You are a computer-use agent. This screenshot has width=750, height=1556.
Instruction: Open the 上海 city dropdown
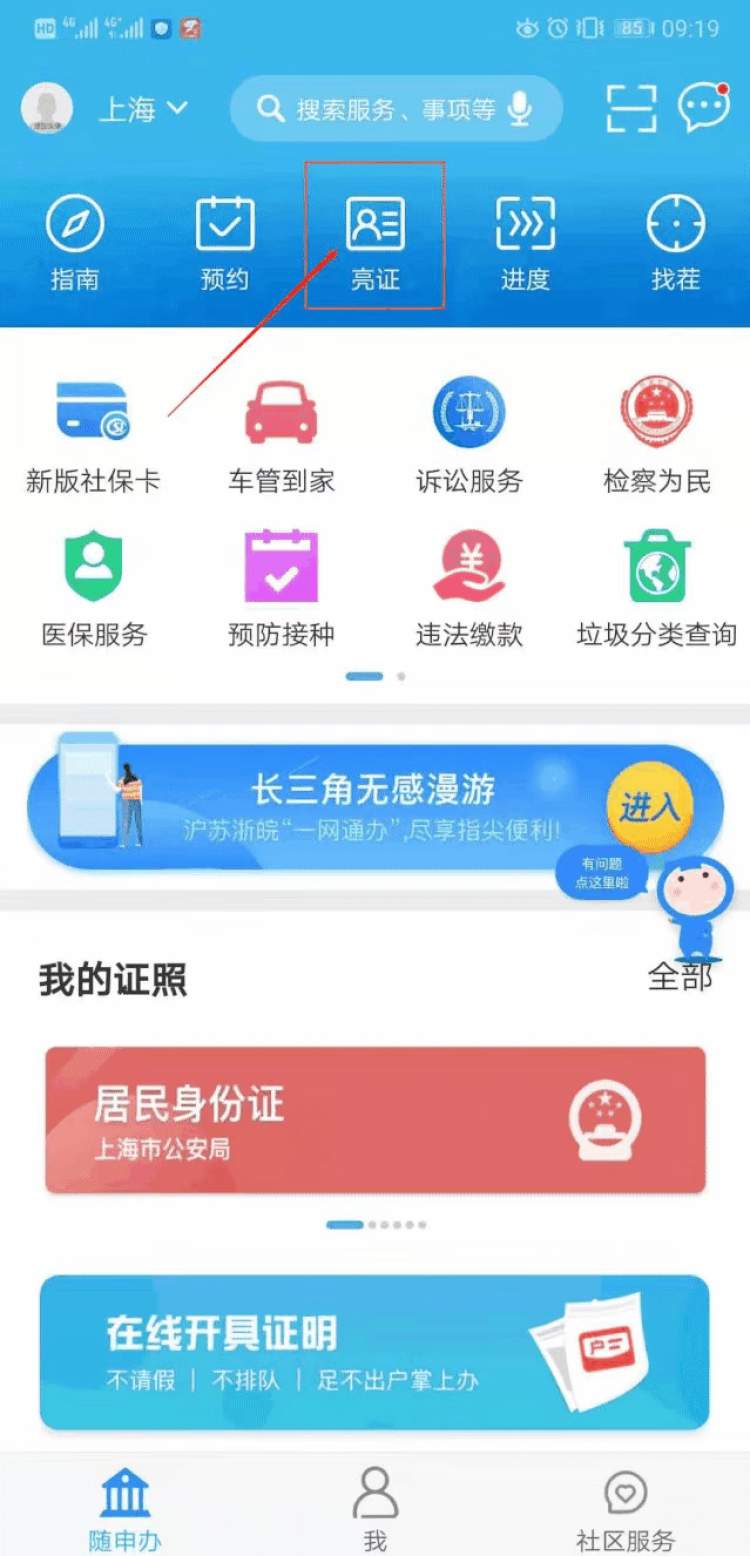click(143, 108)
